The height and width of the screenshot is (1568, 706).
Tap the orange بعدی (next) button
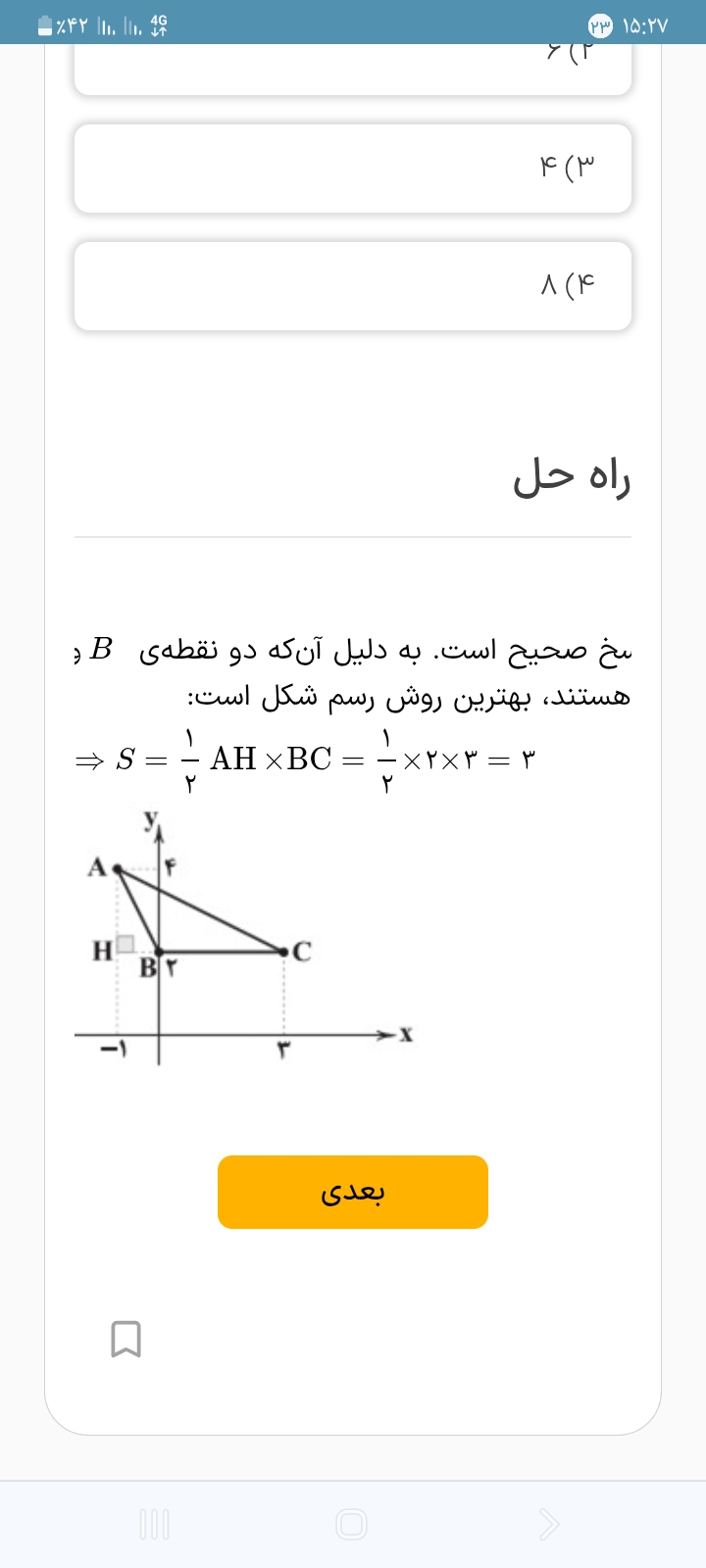pyautogui.click(x=353, y=1192)
